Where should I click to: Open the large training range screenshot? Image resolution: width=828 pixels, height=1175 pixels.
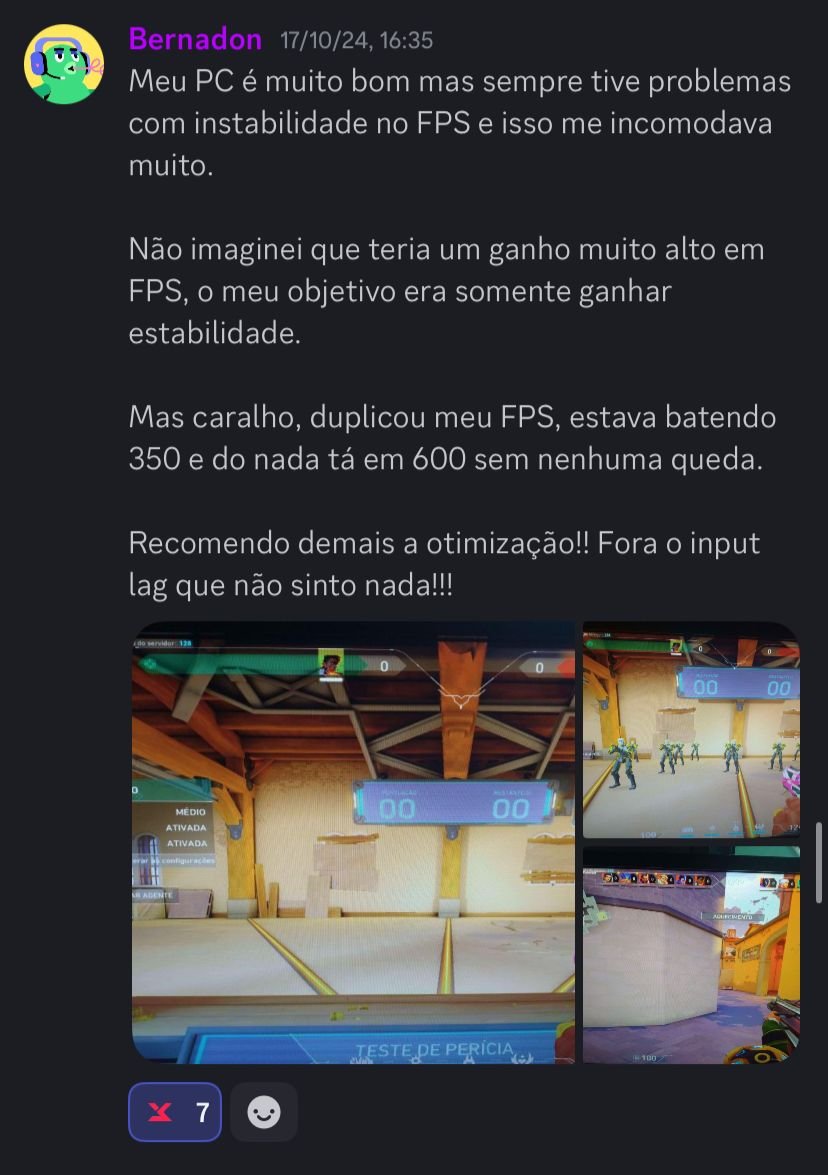(353, 842)
